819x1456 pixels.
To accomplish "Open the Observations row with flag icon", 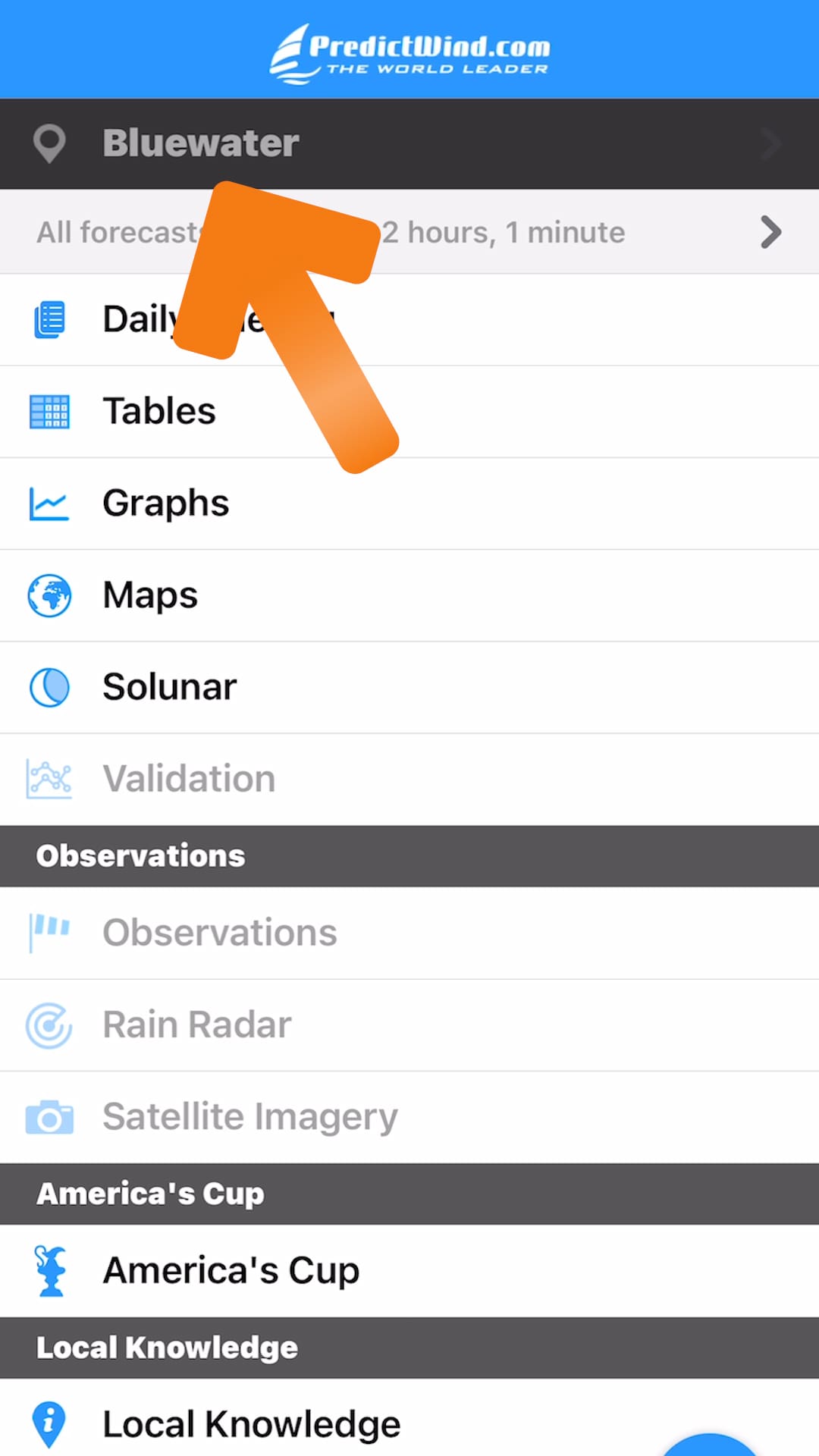I will coord(409,933).
